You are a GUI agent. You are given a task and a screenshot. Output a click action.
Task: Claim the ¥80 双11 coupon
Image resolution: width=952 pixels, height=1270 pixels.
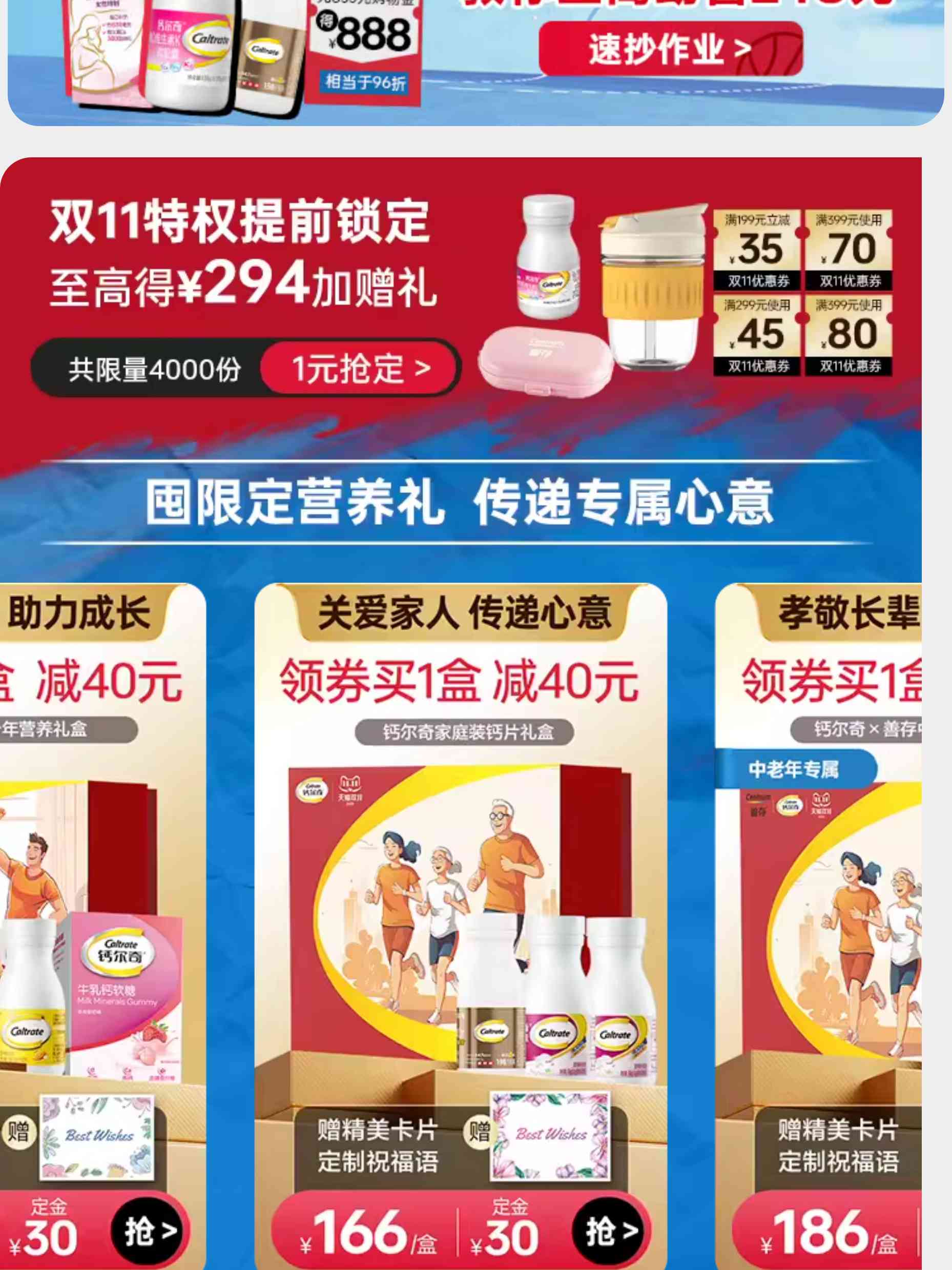(x=848, y=336)
